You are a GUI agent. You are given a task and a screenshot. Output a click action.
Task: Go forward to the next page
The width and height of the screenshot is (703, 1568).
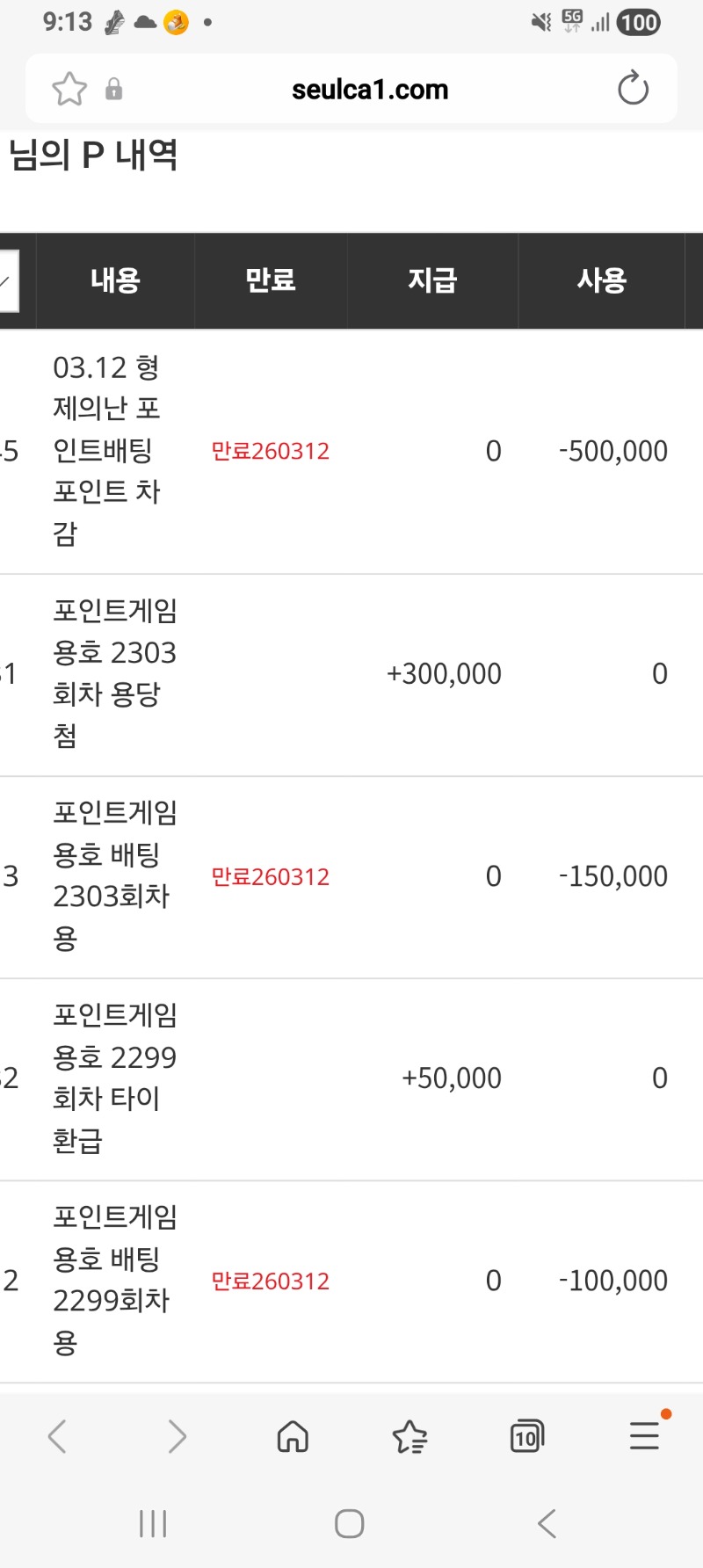pos(177,1437)
